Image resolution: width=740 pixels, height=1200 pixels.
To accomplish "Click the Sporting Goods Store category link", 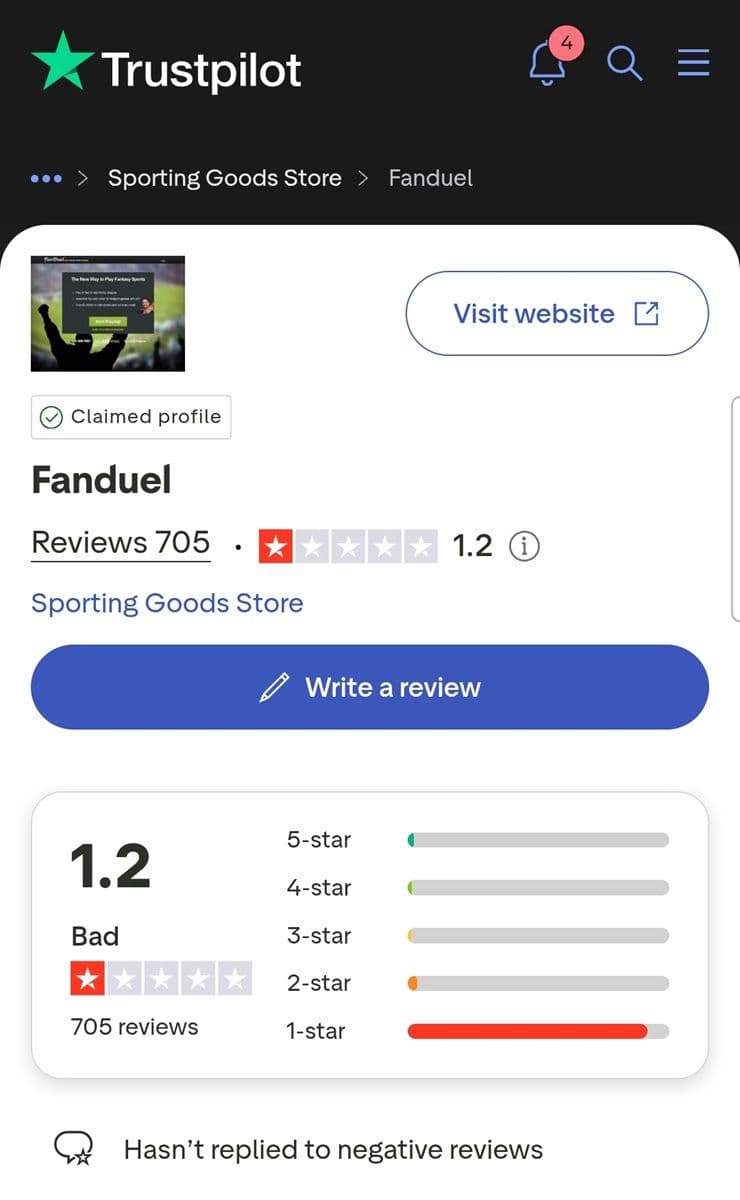I will (167, 602).
